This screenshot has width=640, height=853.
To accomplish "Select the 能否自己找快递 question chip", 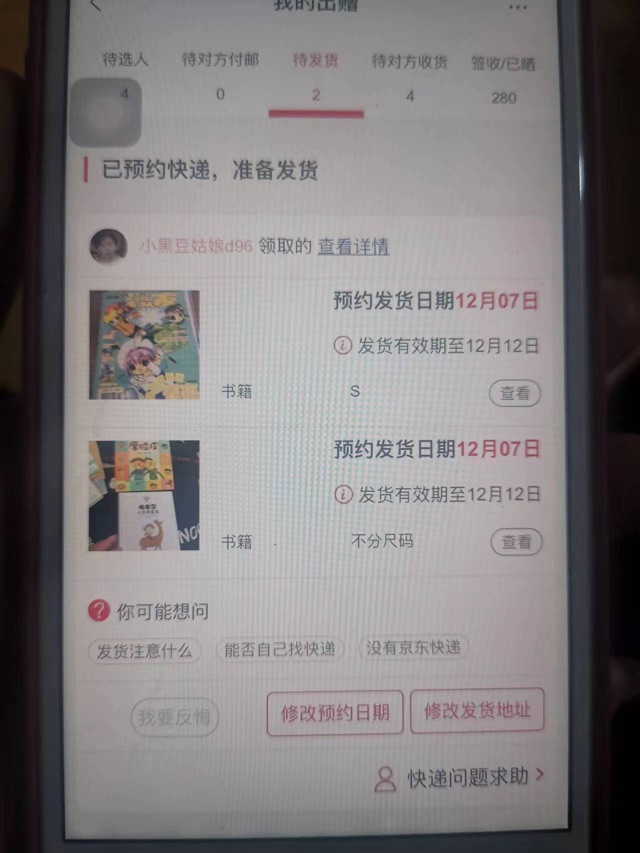I will tap(279, 649).
